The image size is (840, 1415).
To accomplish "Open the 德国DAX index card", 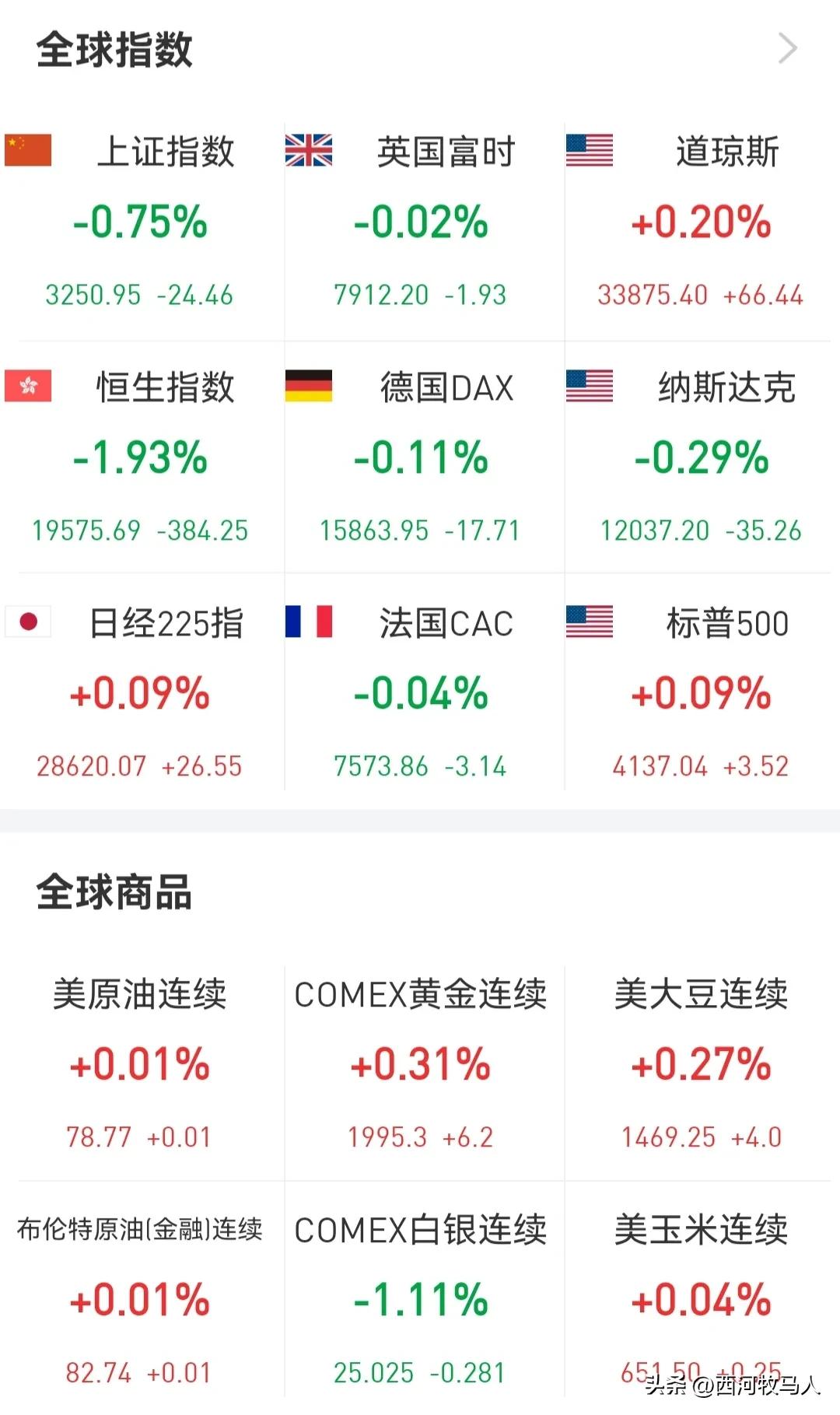I will click(x=424, y=457).
